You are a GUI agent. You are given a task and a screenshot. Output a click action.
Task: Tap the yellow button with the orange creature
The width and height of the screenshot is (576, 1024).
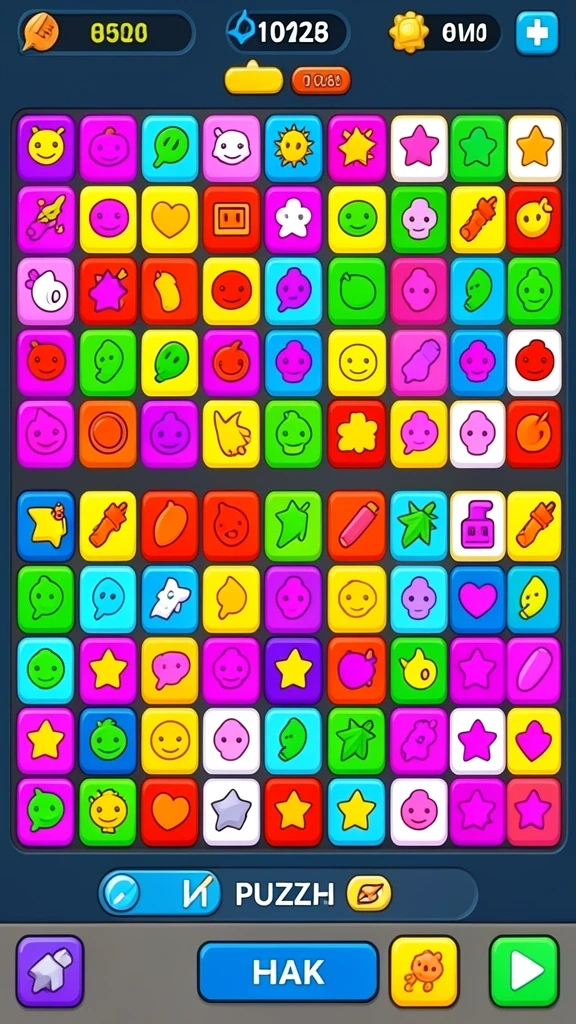tap(424, 971)
